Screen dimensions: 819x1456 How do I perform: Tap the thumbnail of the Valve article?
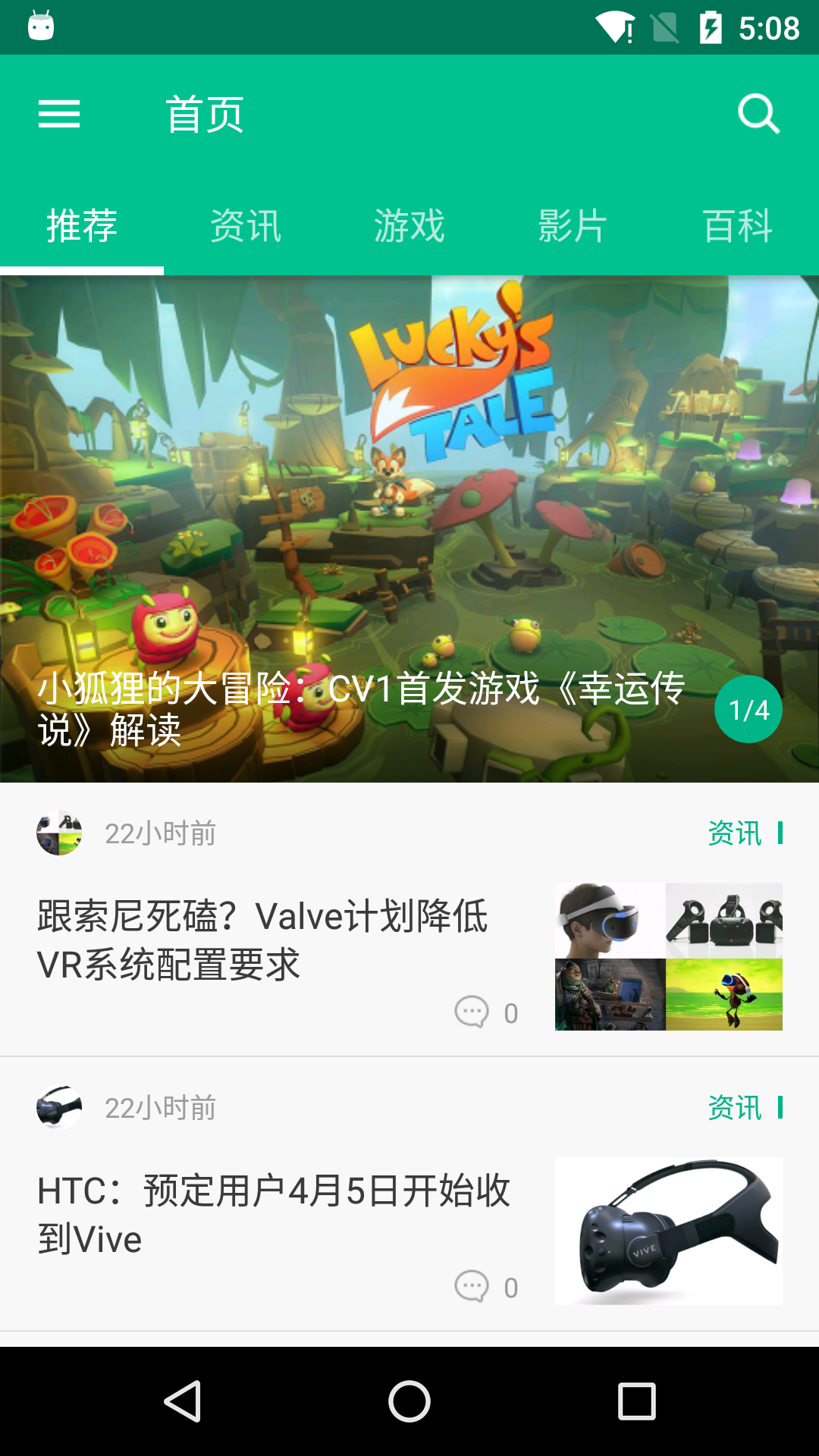coord(668,956)
